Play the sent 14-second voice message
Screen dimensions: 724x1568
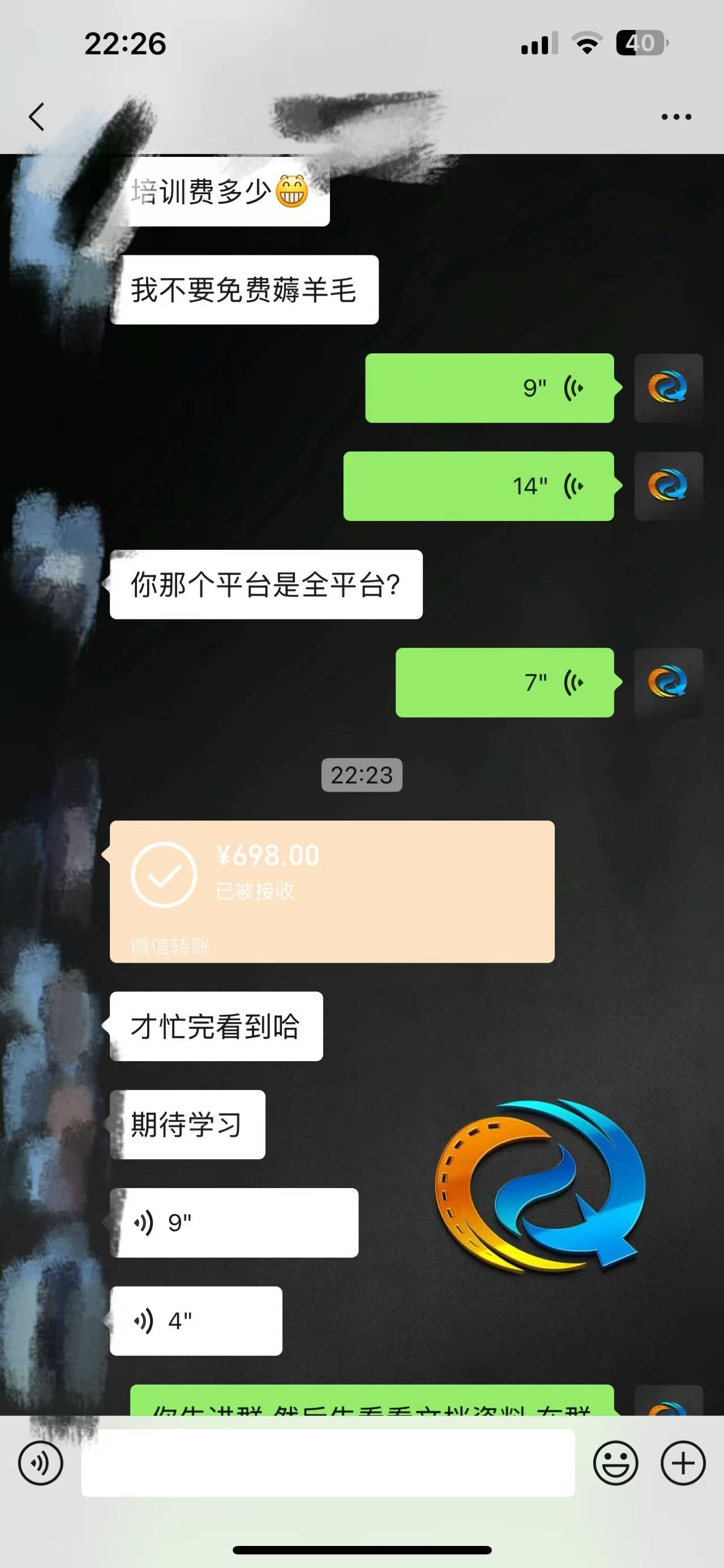coord(478,486)
